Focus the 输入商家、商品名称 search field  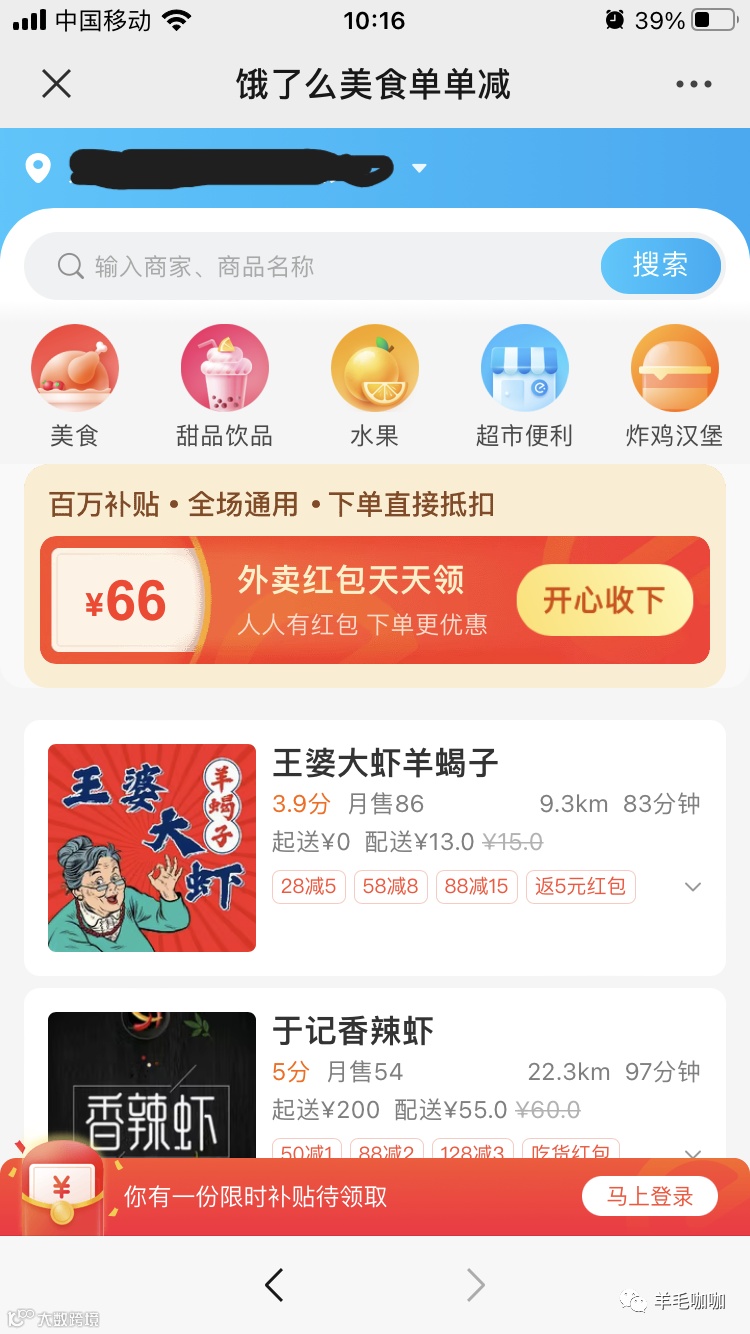click(320, 266)
